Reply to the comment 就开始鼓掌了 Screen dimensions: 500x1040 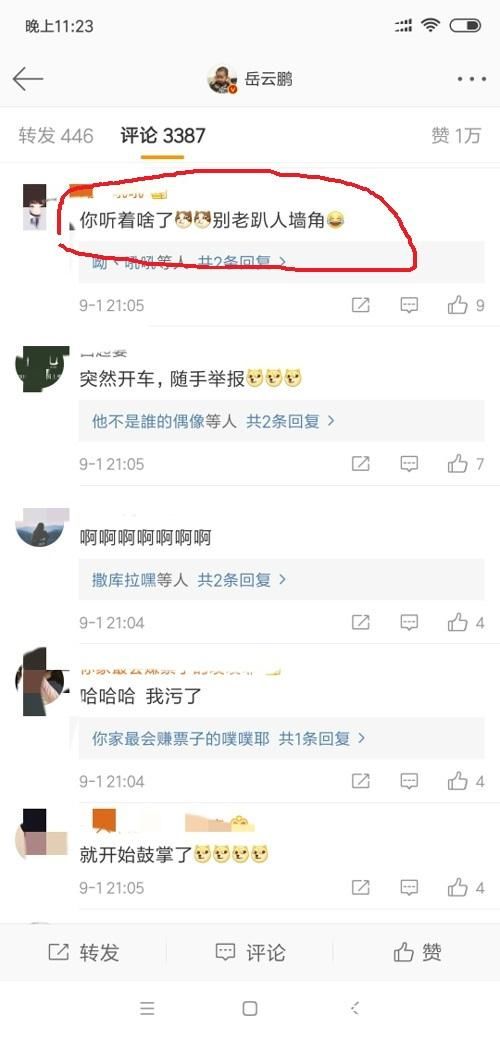pos(409,887)
